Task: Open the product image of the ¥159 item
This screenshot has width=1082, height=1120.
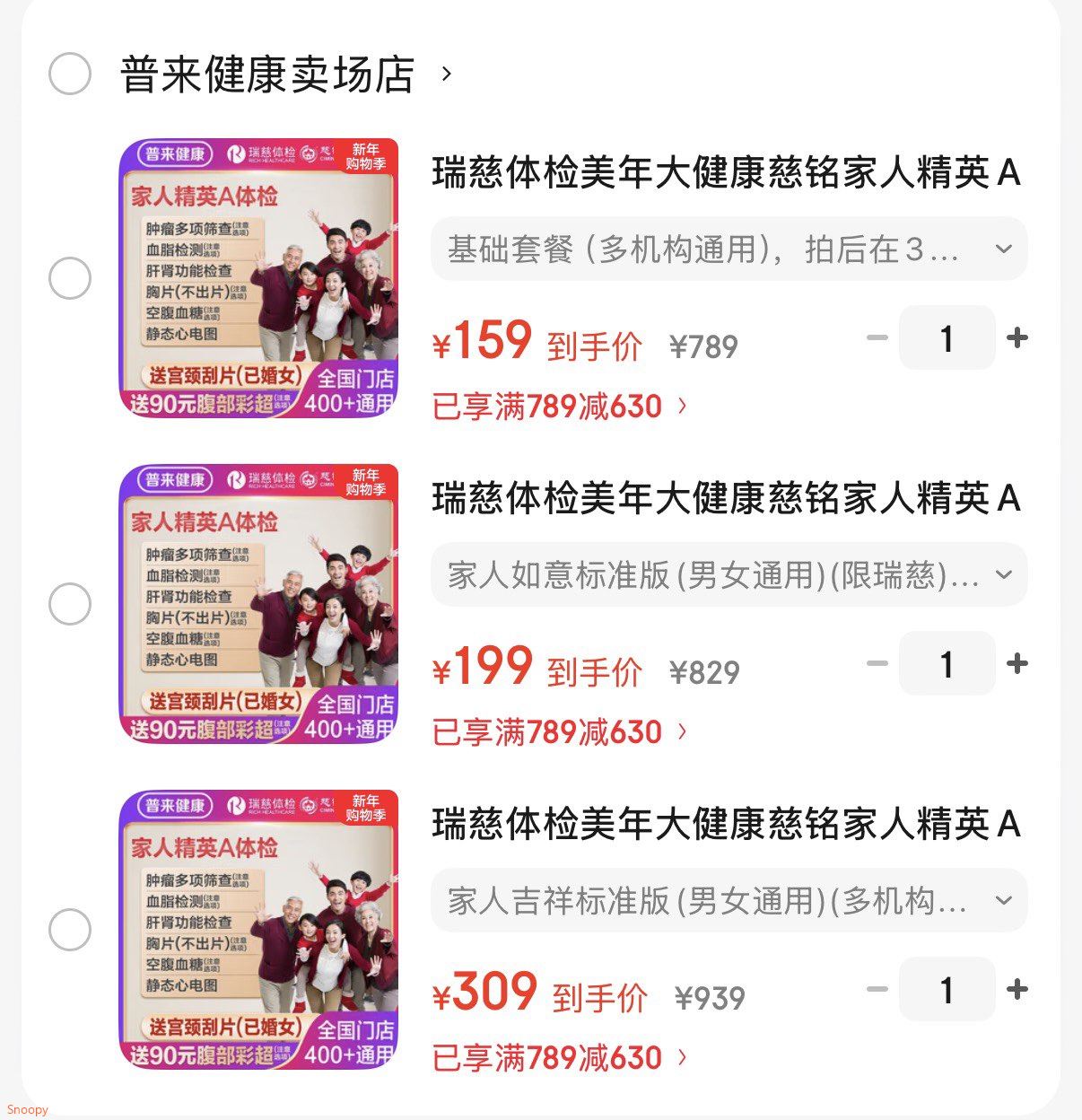Action: coord(258,278)
